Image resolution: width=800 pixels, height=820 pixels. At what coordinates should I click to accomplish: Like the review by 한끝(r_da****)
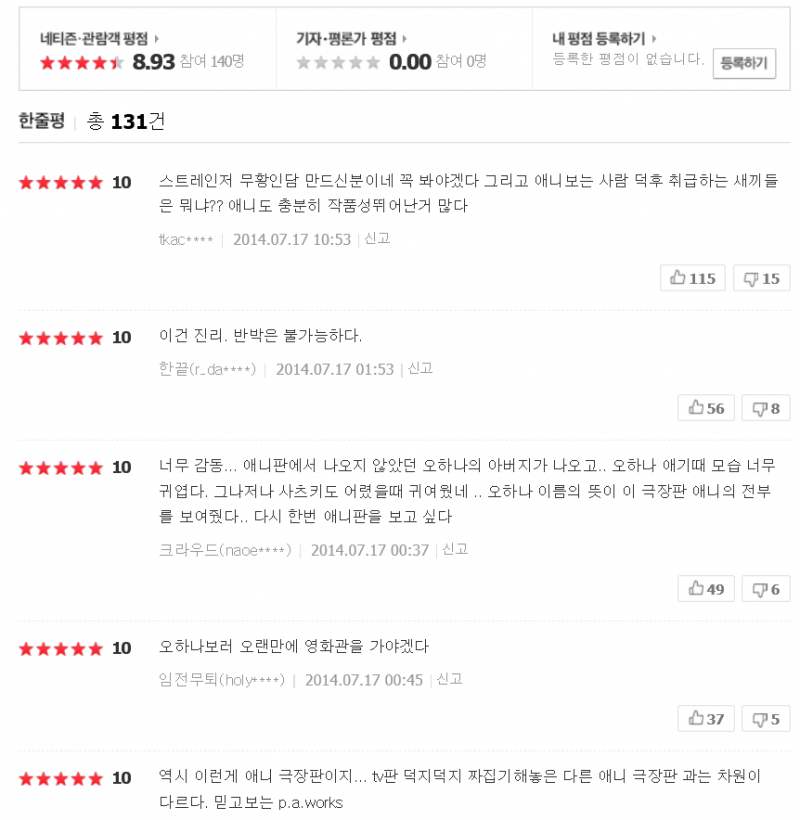pyautogui.click(x=706, y=408)
